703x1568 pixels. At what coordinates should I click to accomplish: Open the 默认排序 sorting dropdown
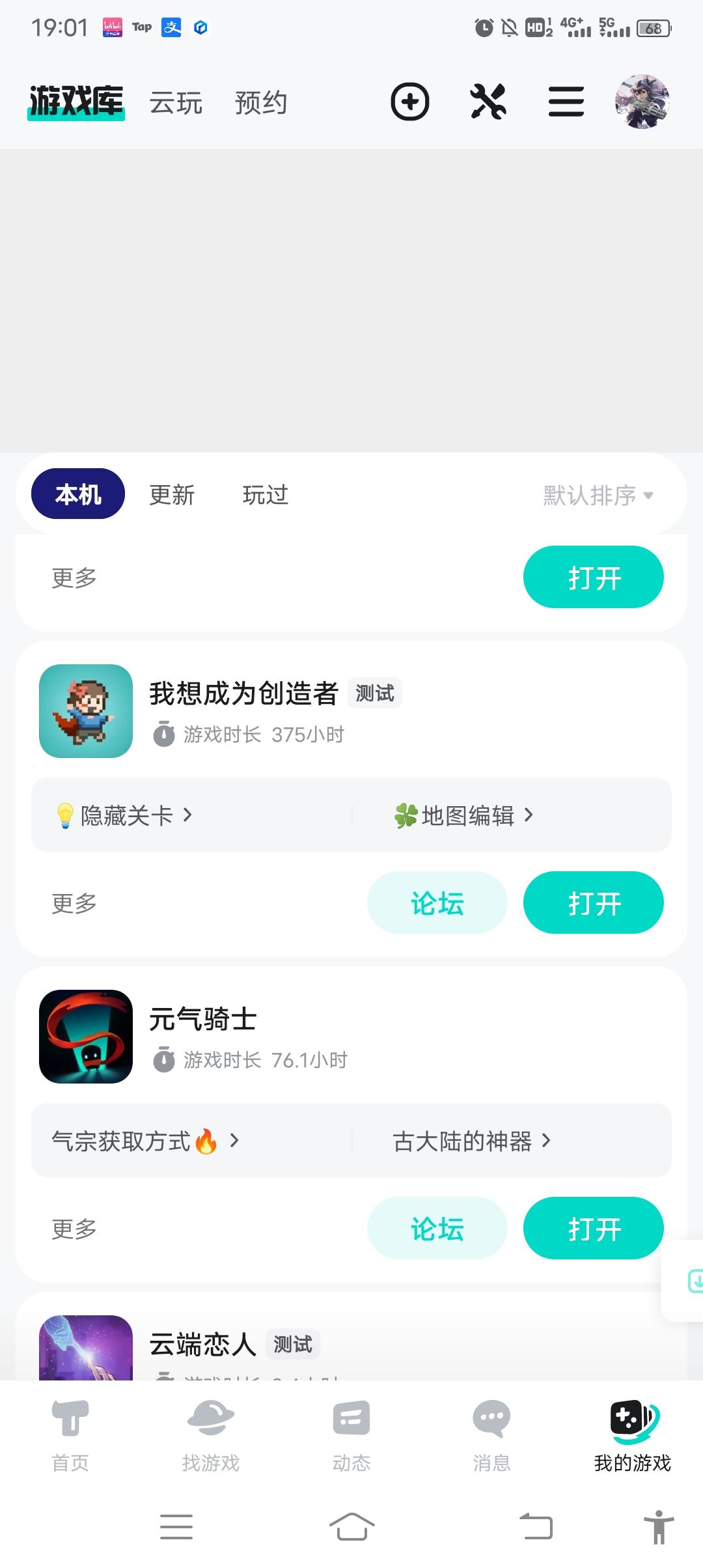coord(596,495)
